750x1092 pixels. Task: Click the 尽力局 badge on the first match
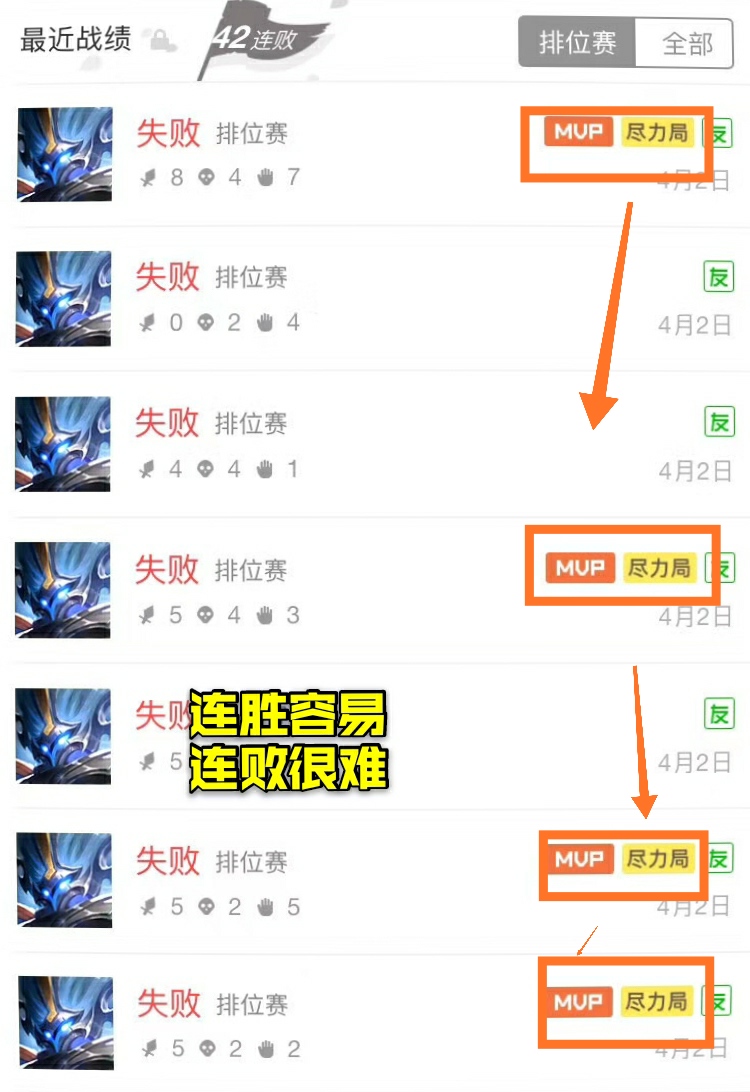tap(656, 131)
